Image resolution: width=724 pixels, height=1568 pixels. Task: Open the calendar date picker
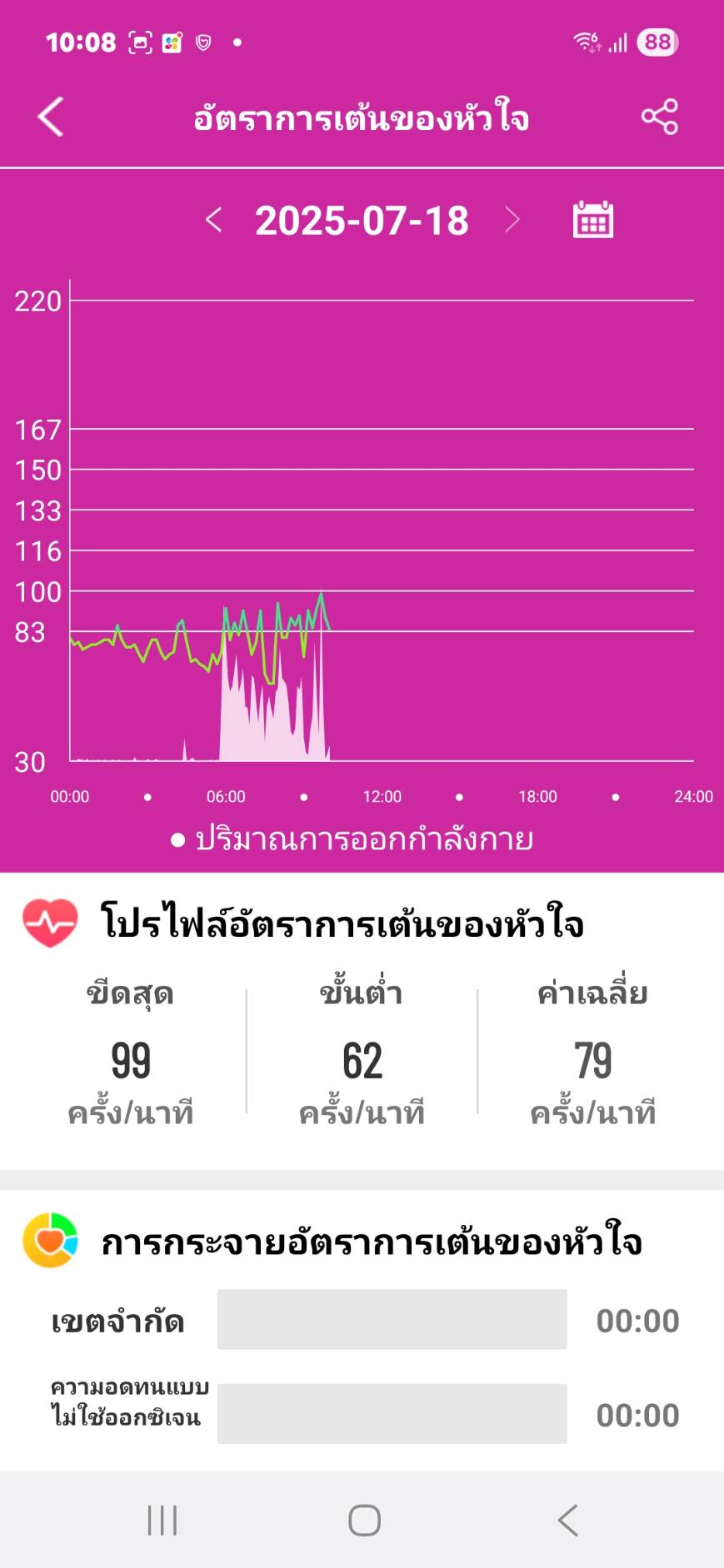593,219
